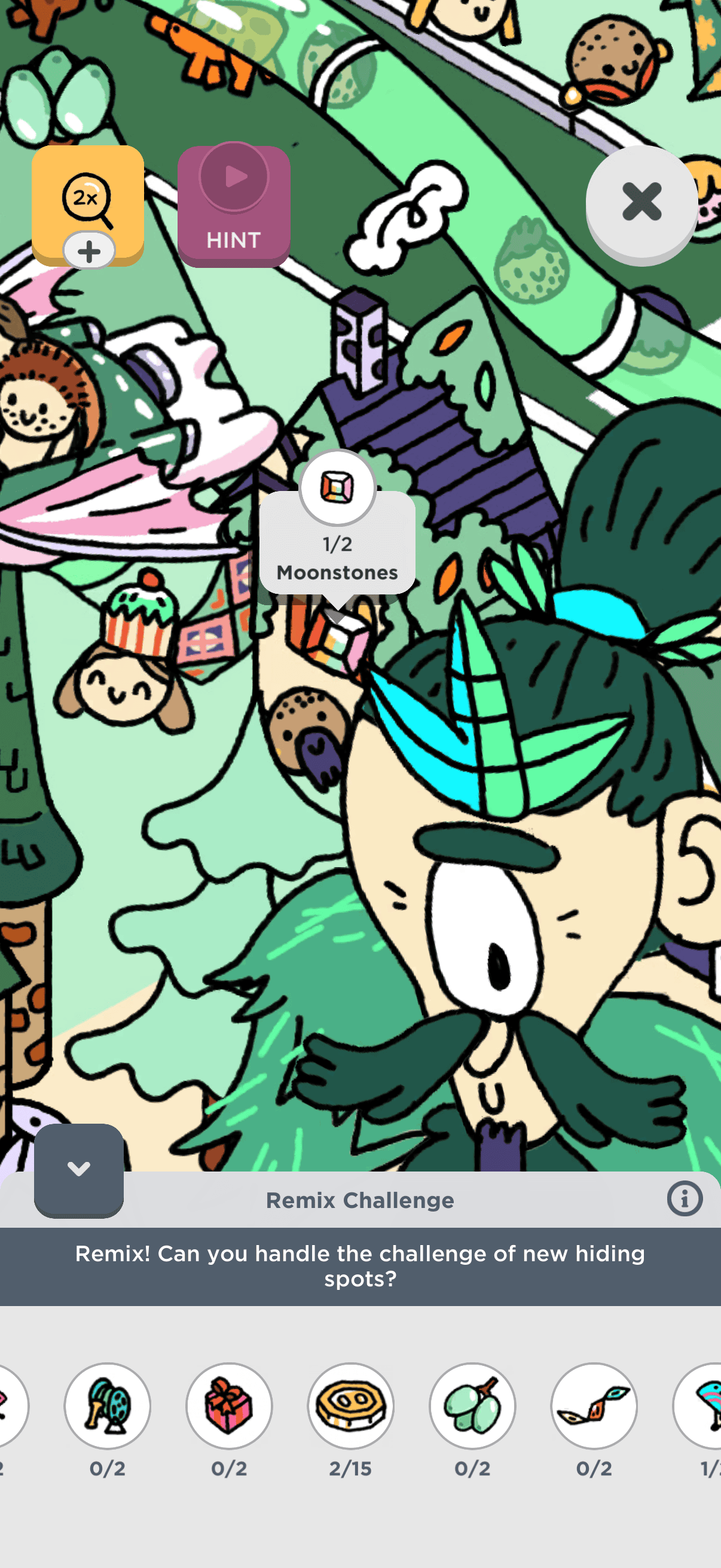721x1568 pixels.
Task: Close the hidden object scene
Action: pyautogui.click(x=641, y=202)
